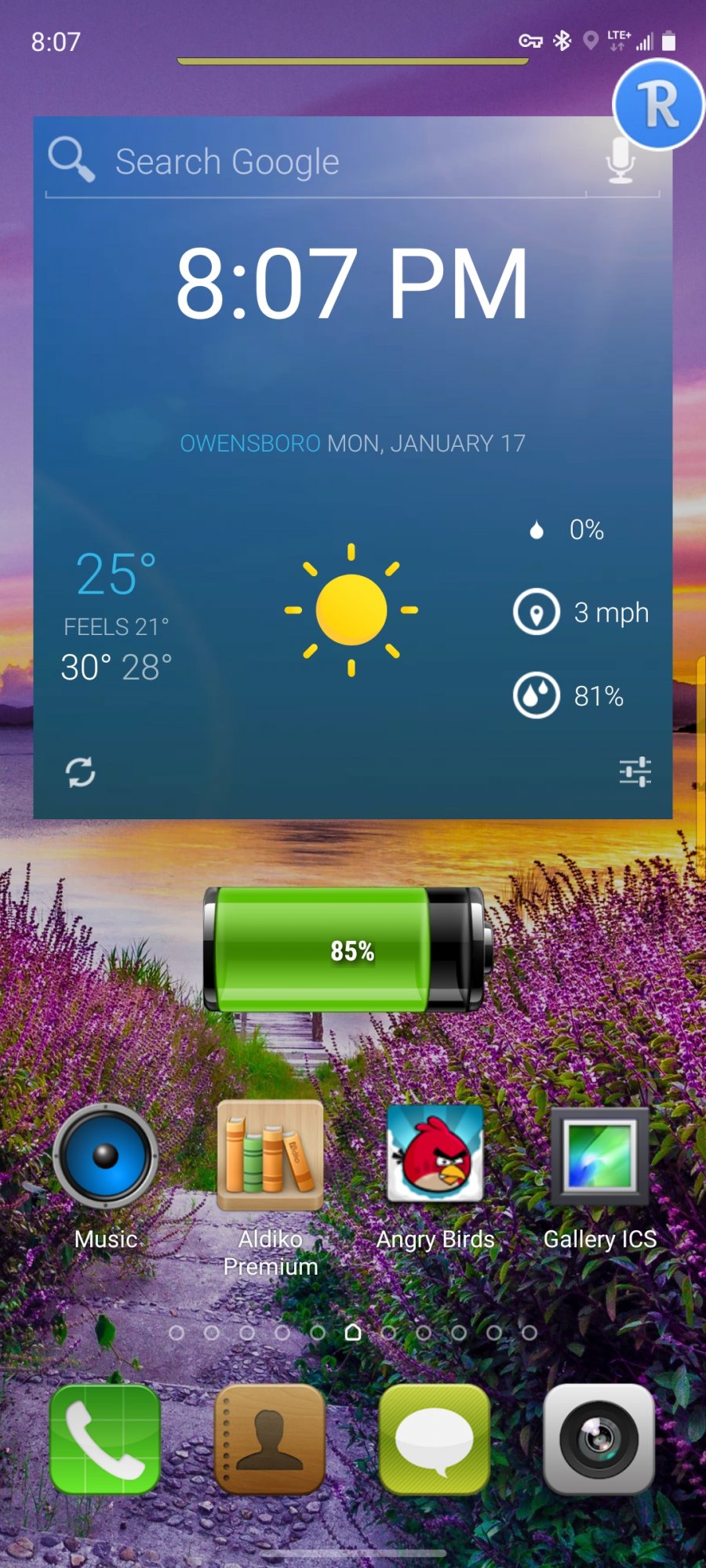Open the Messages app in the dock
Viewport: 706px width, 1568px height.
435,1439
